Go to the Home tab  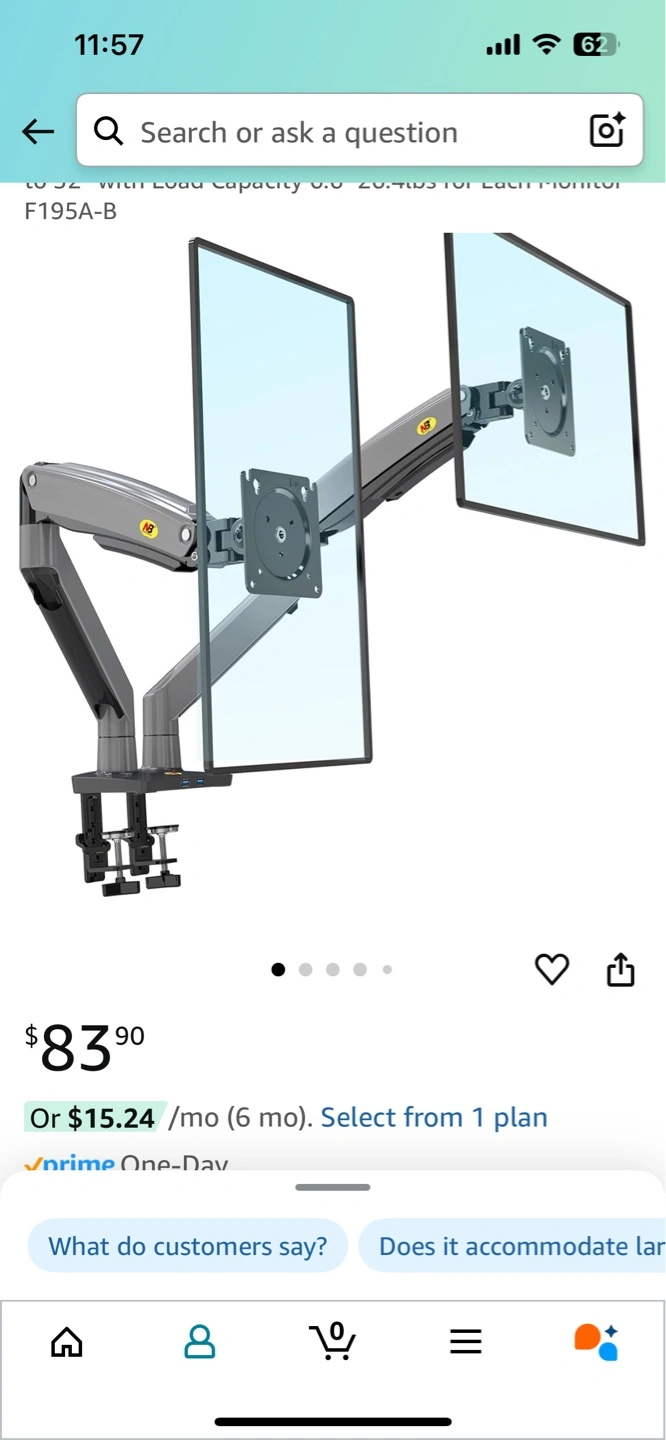pos(67,1341)
